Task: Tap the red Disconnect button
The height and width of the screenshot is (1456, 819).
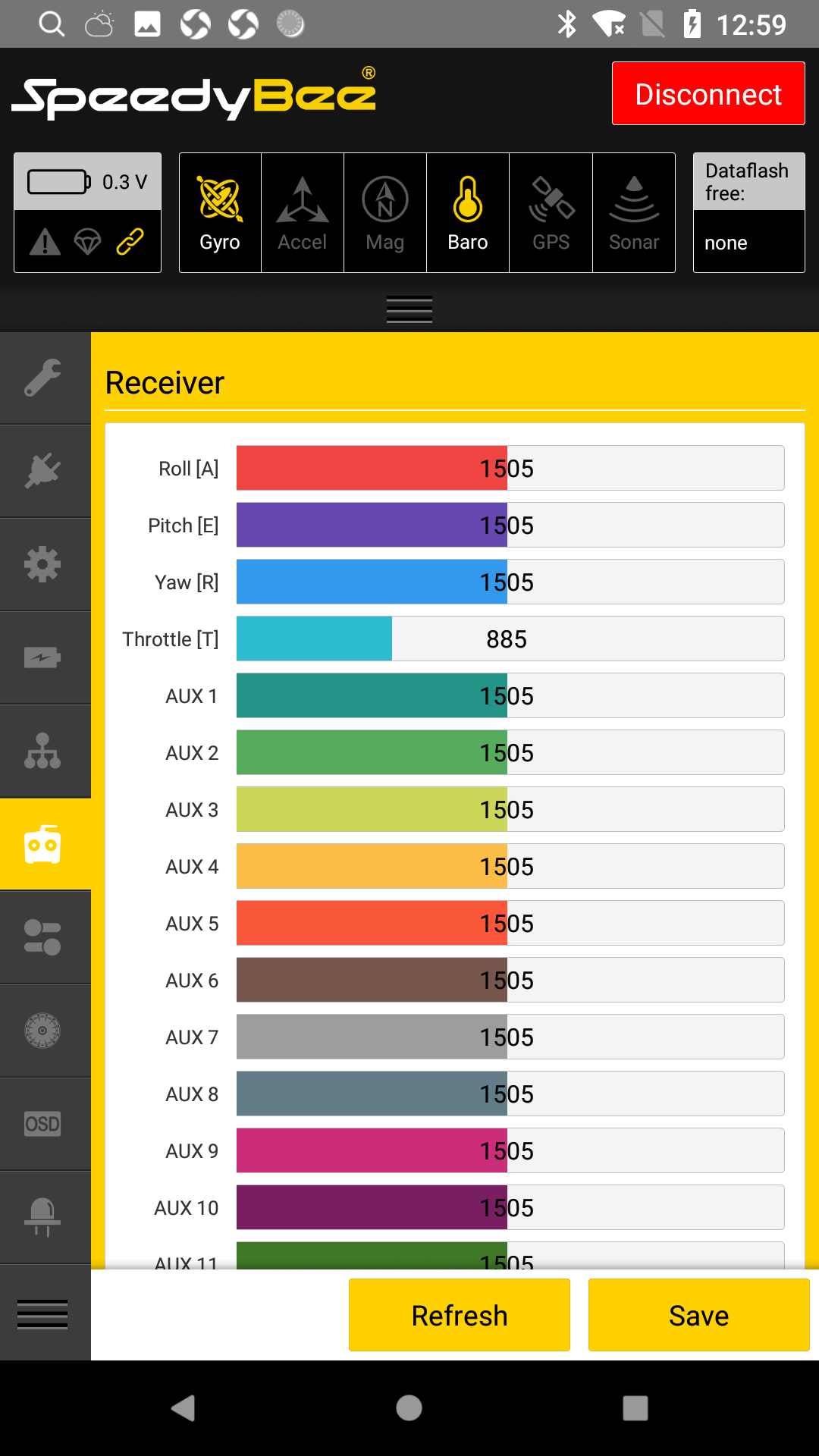Action: (708, 93)
